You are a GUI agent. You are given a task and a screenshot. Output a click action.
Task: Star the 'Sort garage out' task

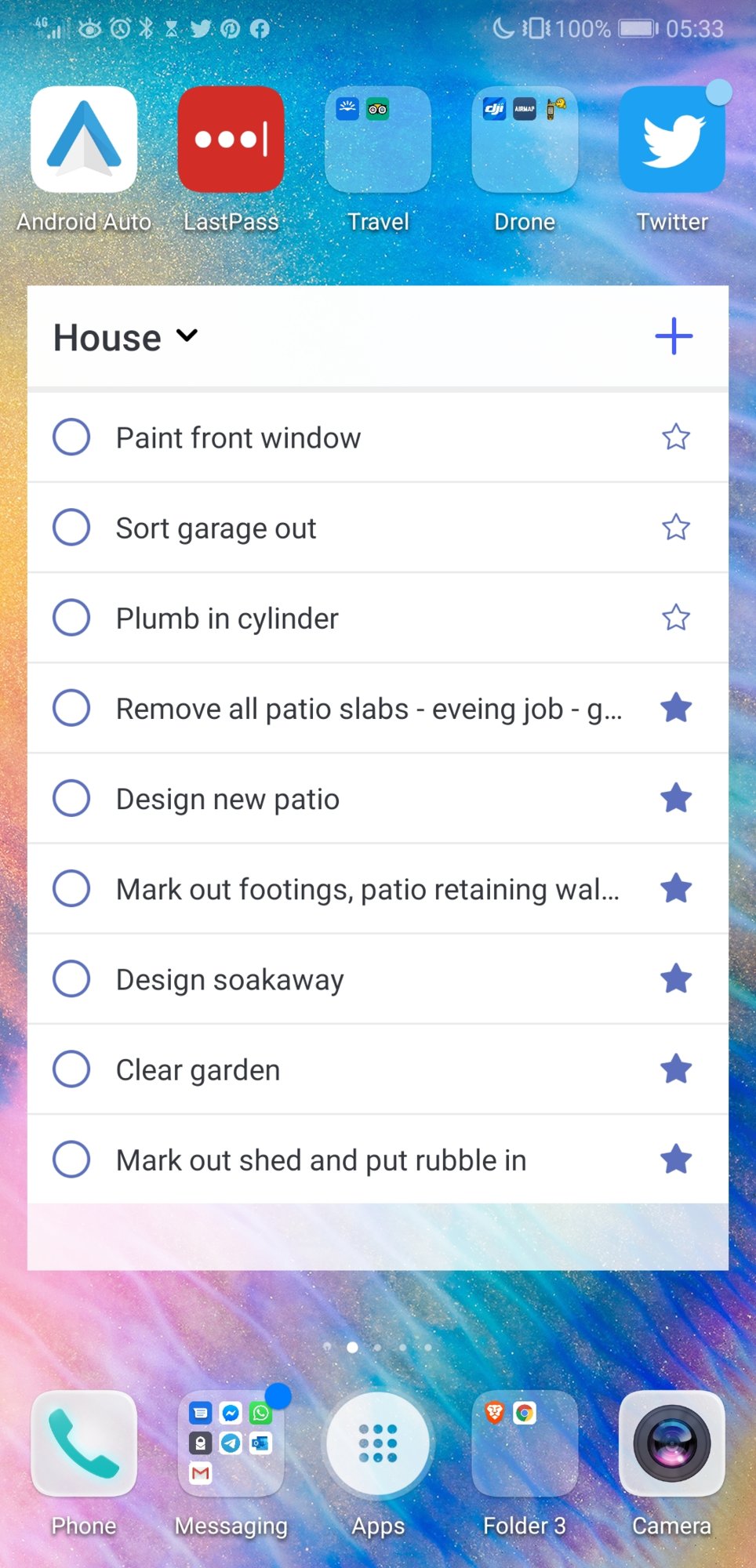point(676,528)
